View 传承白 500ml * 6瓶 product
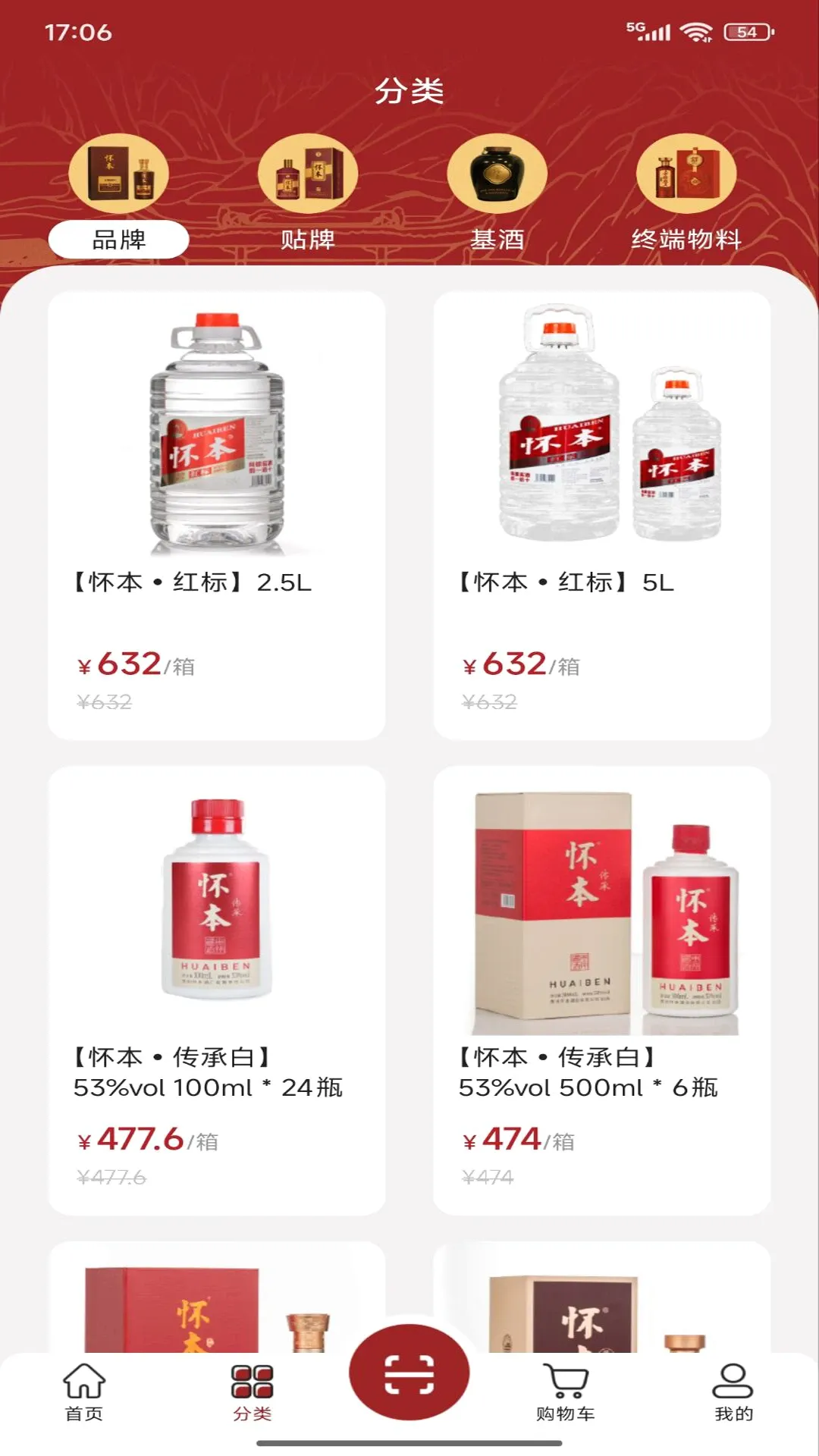Viewport: 819px width, 1456px height. [602, 990]
